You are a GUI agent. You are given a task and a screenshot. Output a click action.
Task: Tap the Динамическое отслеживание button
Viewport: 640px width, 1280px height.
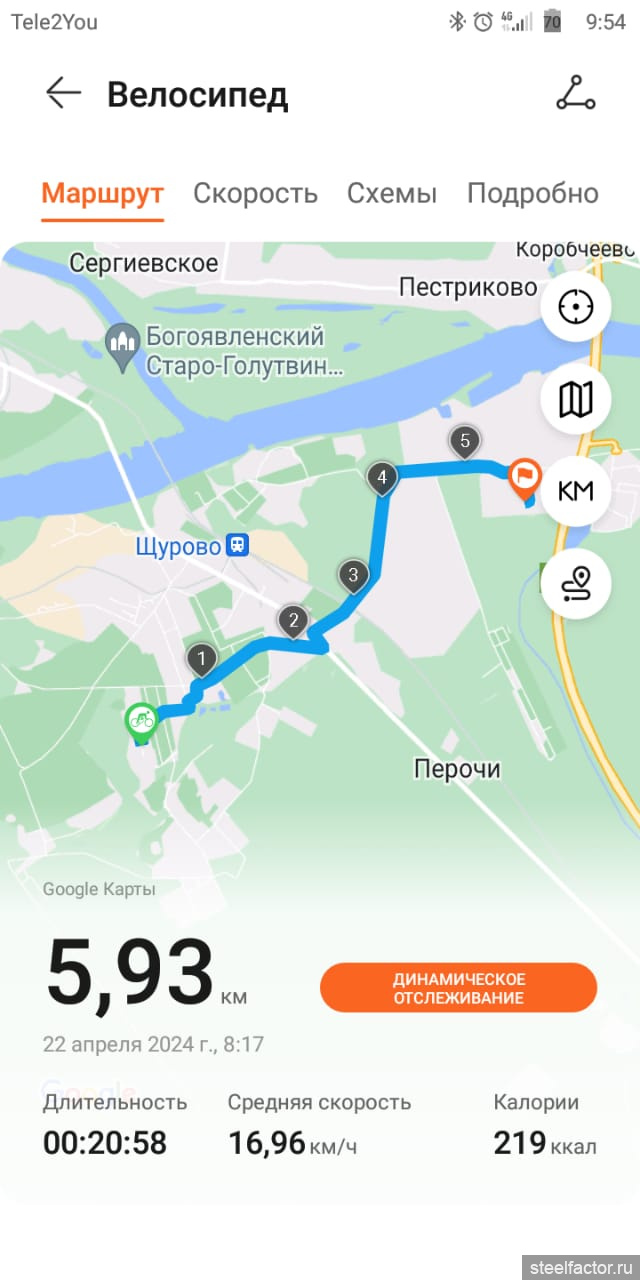(458, 988)
